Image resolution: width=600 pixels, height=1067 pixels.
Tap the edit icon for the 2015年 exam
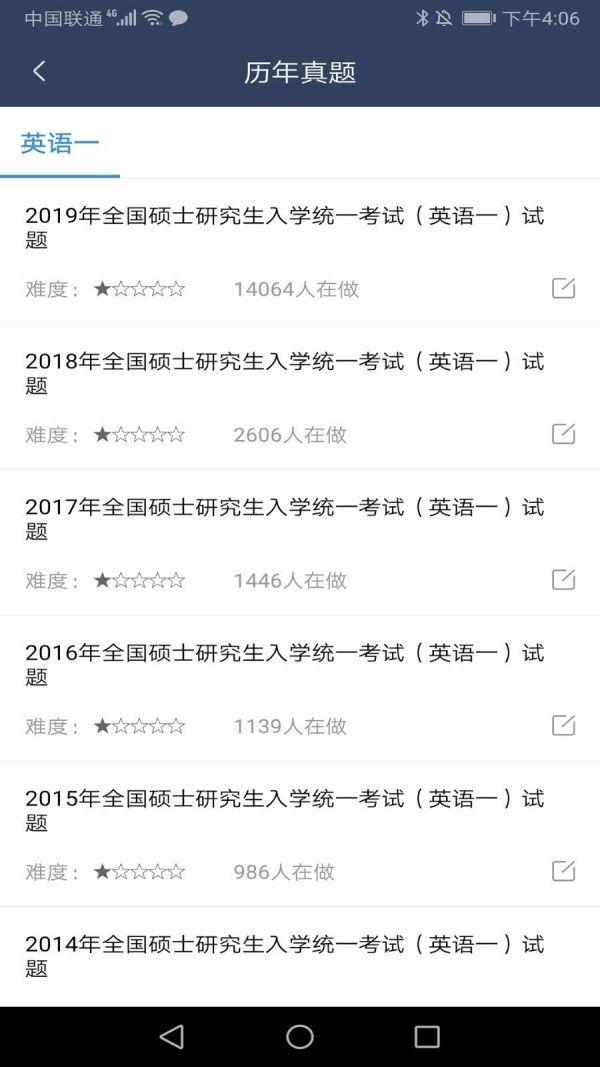tap(563, 870)
